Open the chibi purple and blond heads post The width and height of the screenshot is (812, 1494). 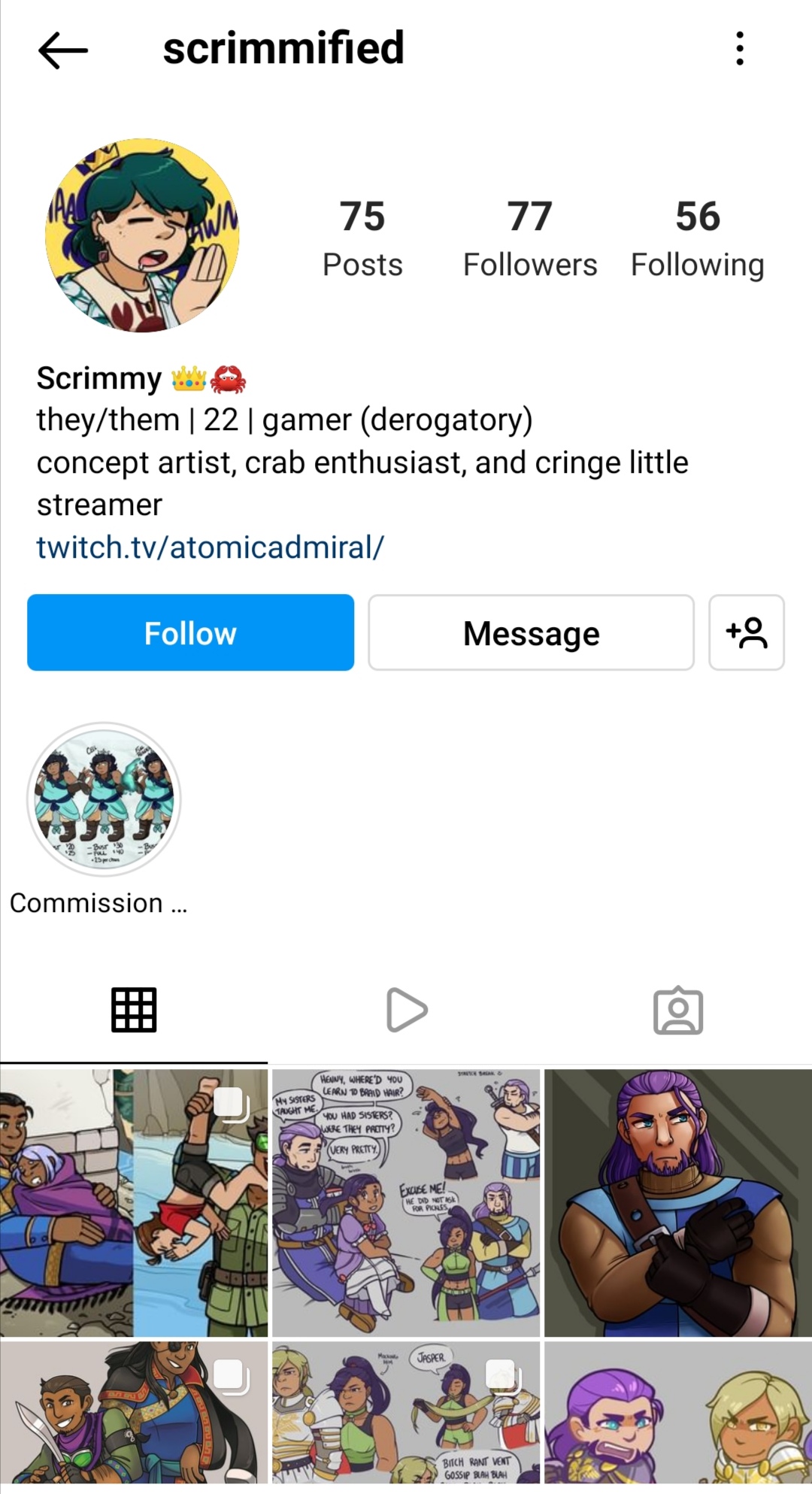[x=678, y=1414]
